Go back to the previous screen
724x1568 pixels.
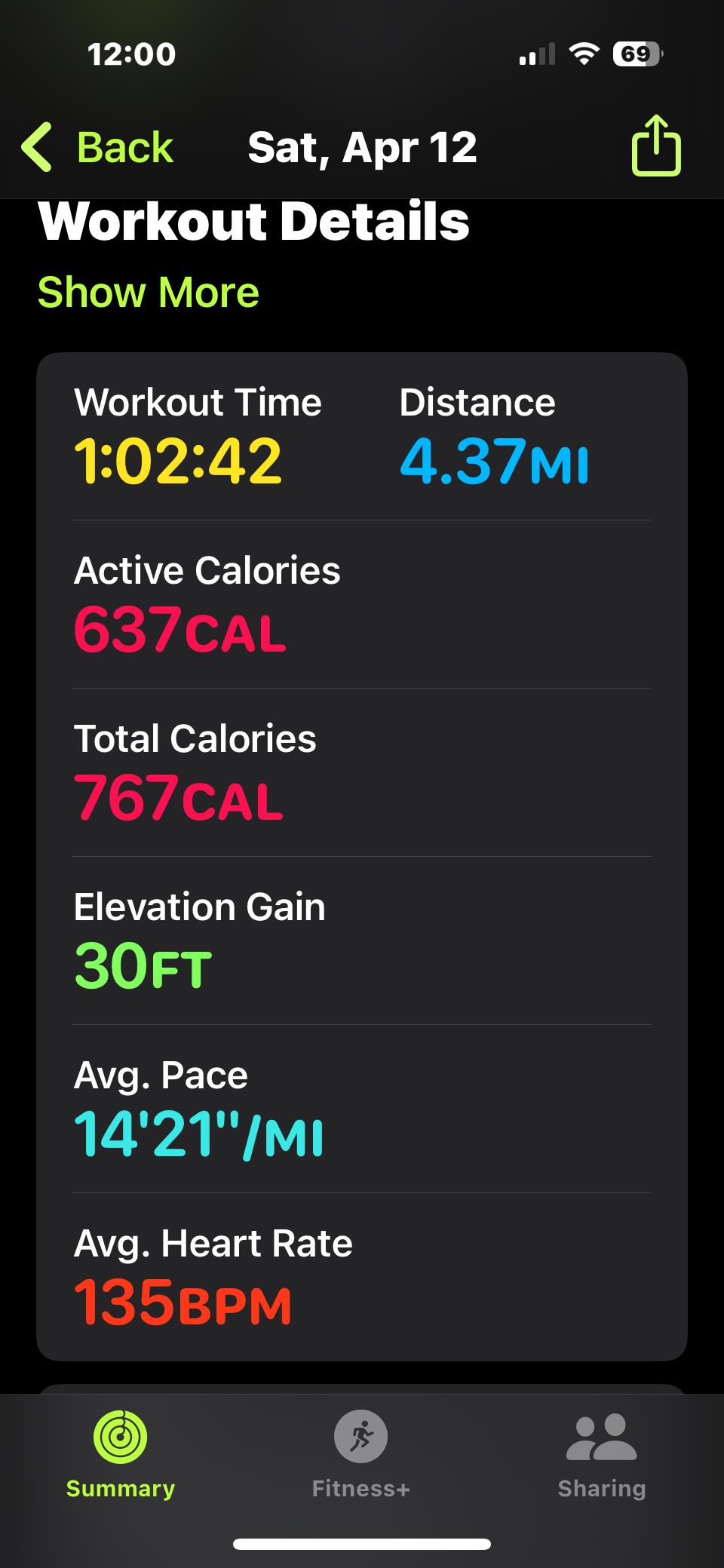[x=98, y=147]
